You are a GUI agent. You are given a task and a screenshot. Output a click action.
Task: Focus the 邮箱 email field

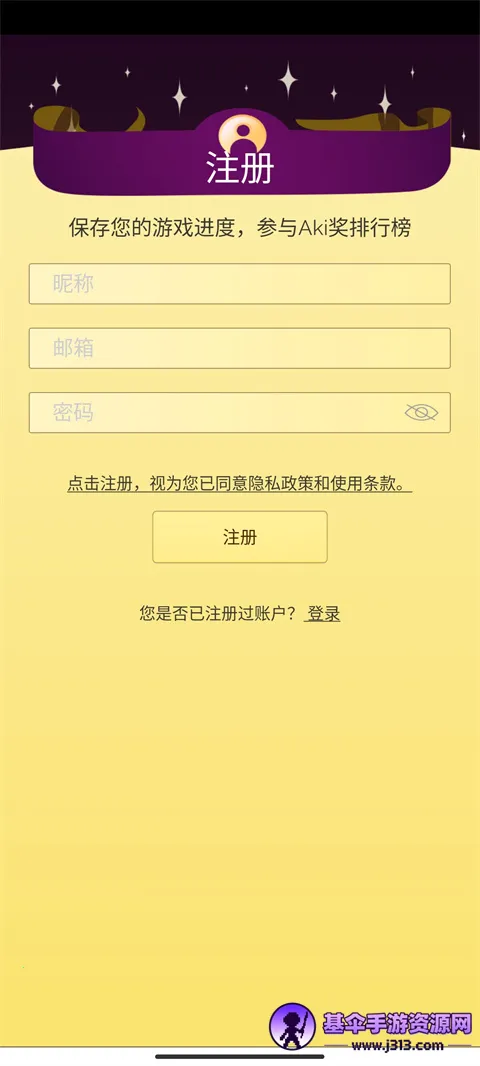(x=239, y=348)
